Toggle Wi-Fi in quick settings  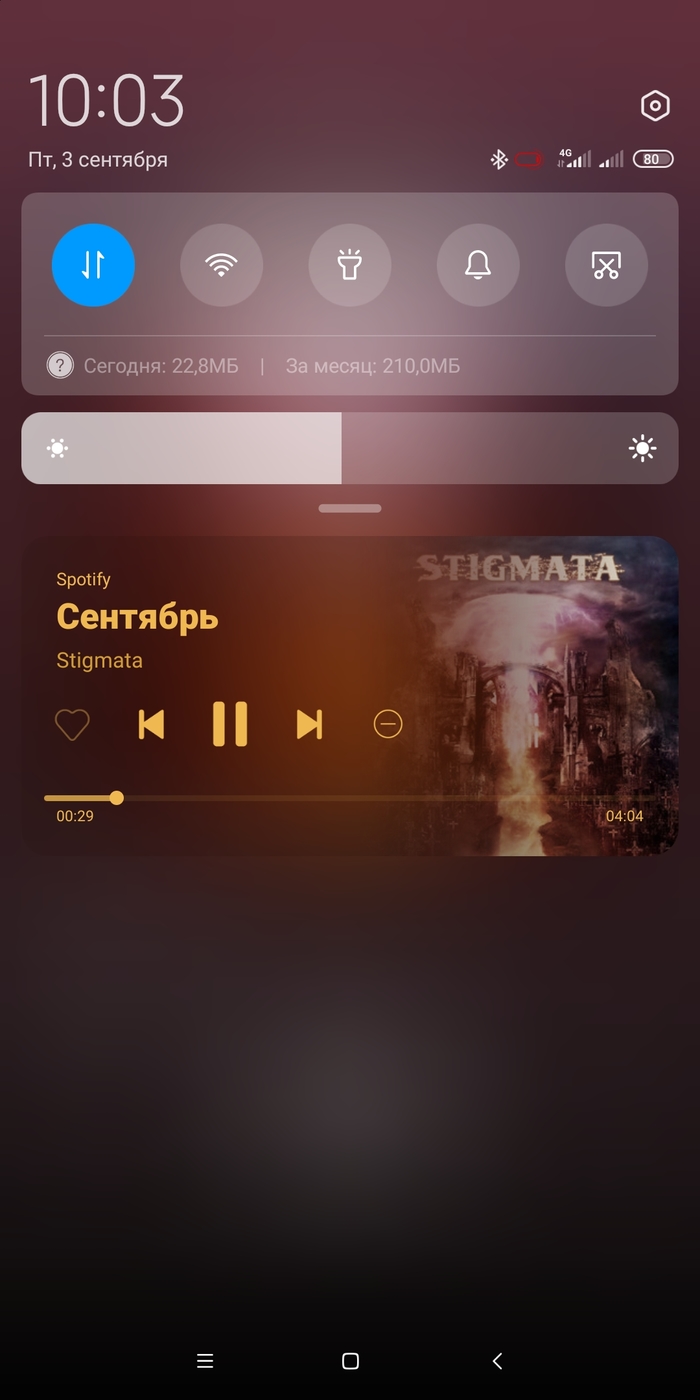point(221,265)
